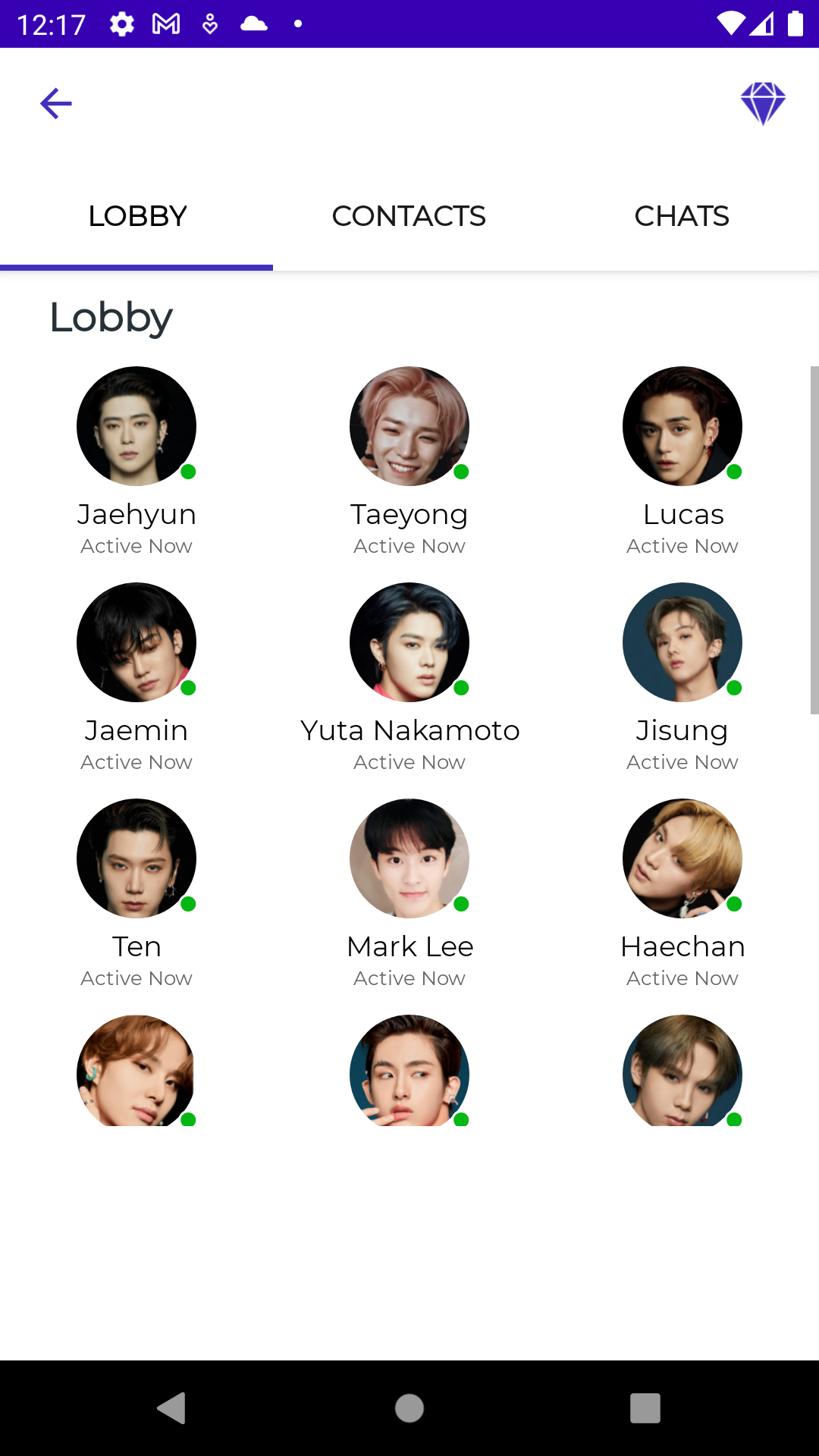
Task: Tap the system home button
Action: [409, 1408]
